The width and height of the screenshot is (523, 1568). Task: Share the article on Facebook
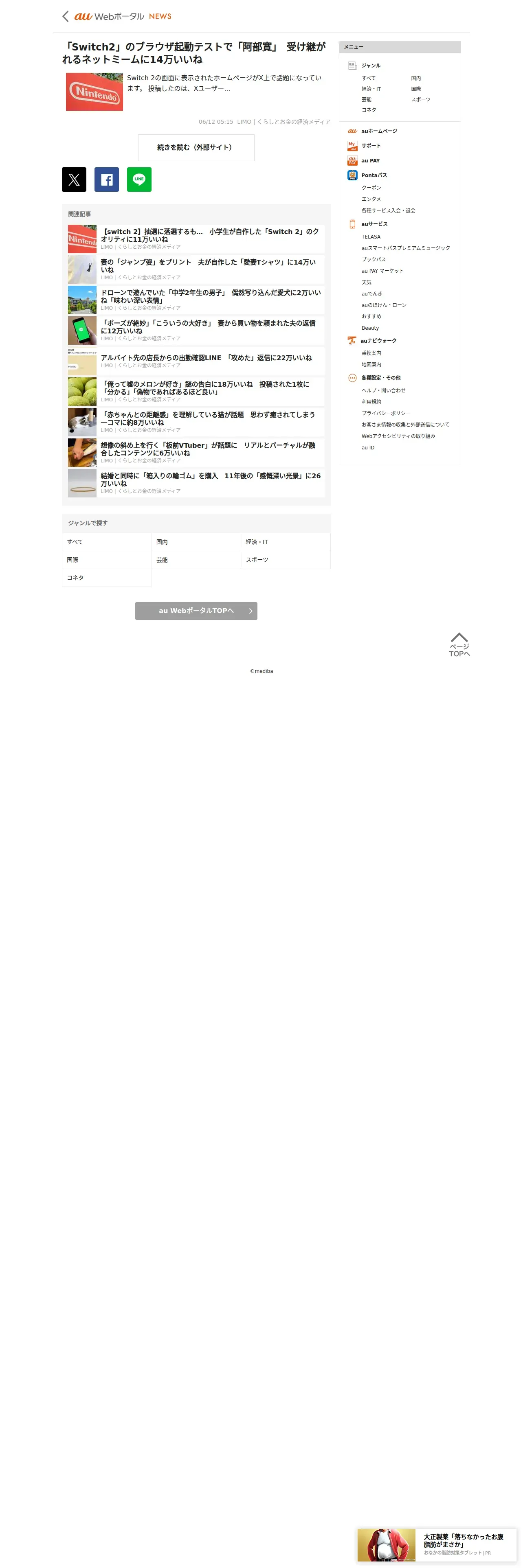[107, 180]
